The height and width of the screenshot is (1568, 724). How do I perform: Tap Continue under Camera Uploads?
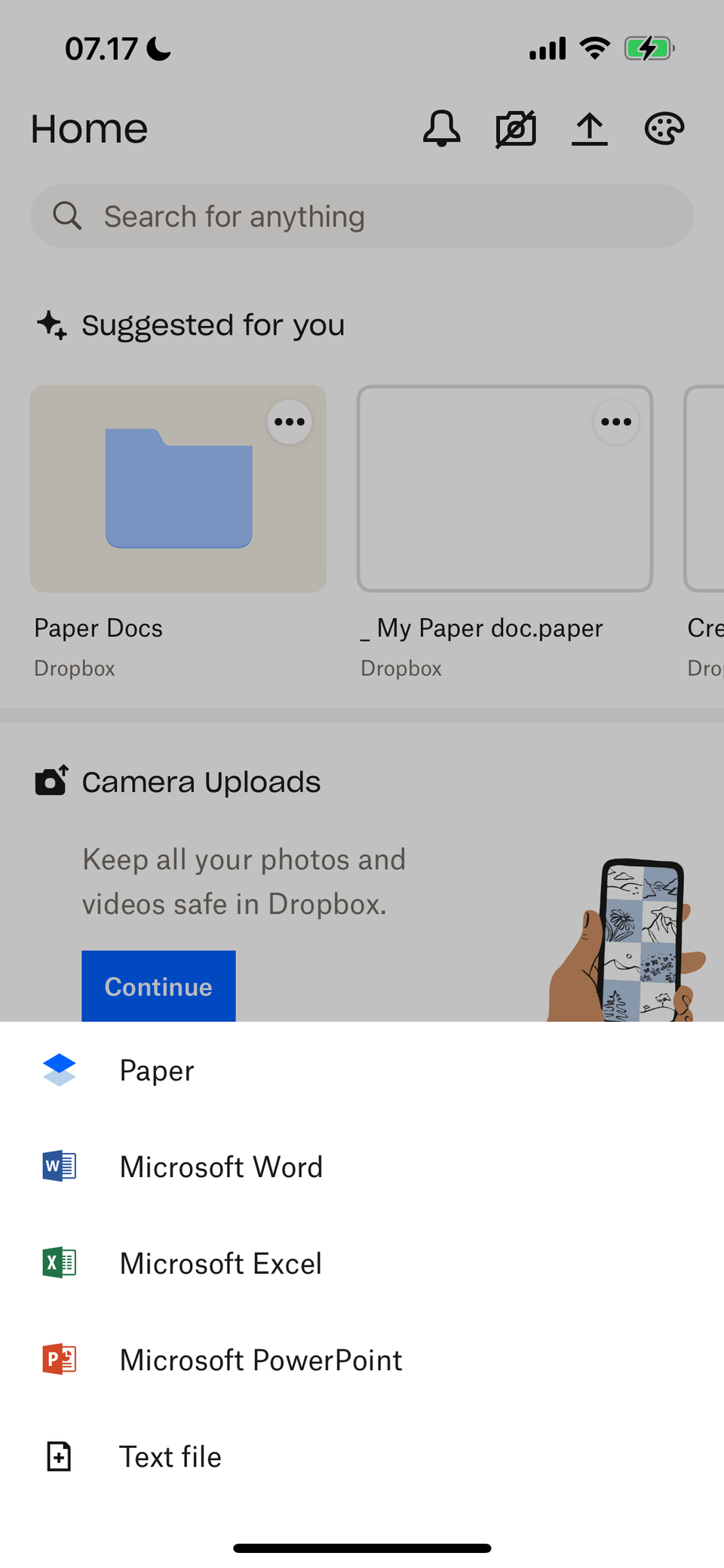tap(158, 986)
